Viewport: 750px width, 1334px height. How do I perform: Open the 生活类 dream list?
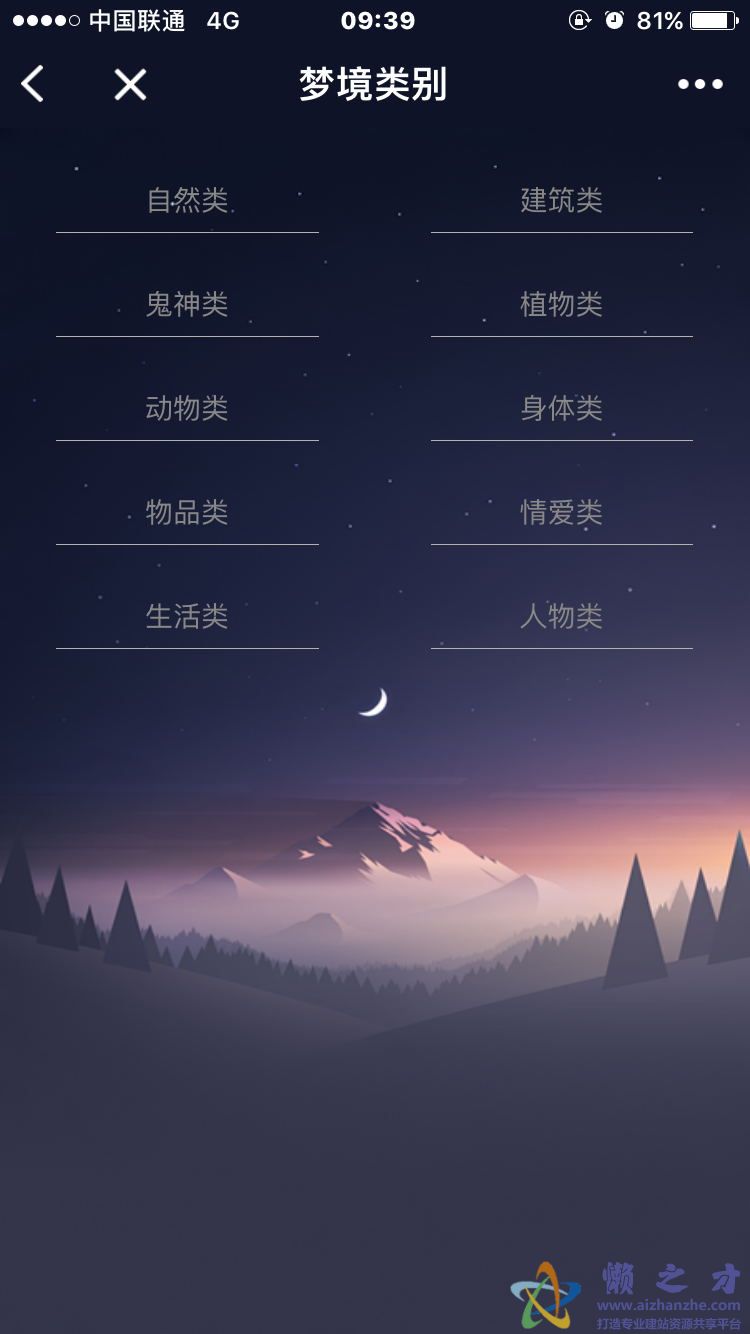coord(187,617)
